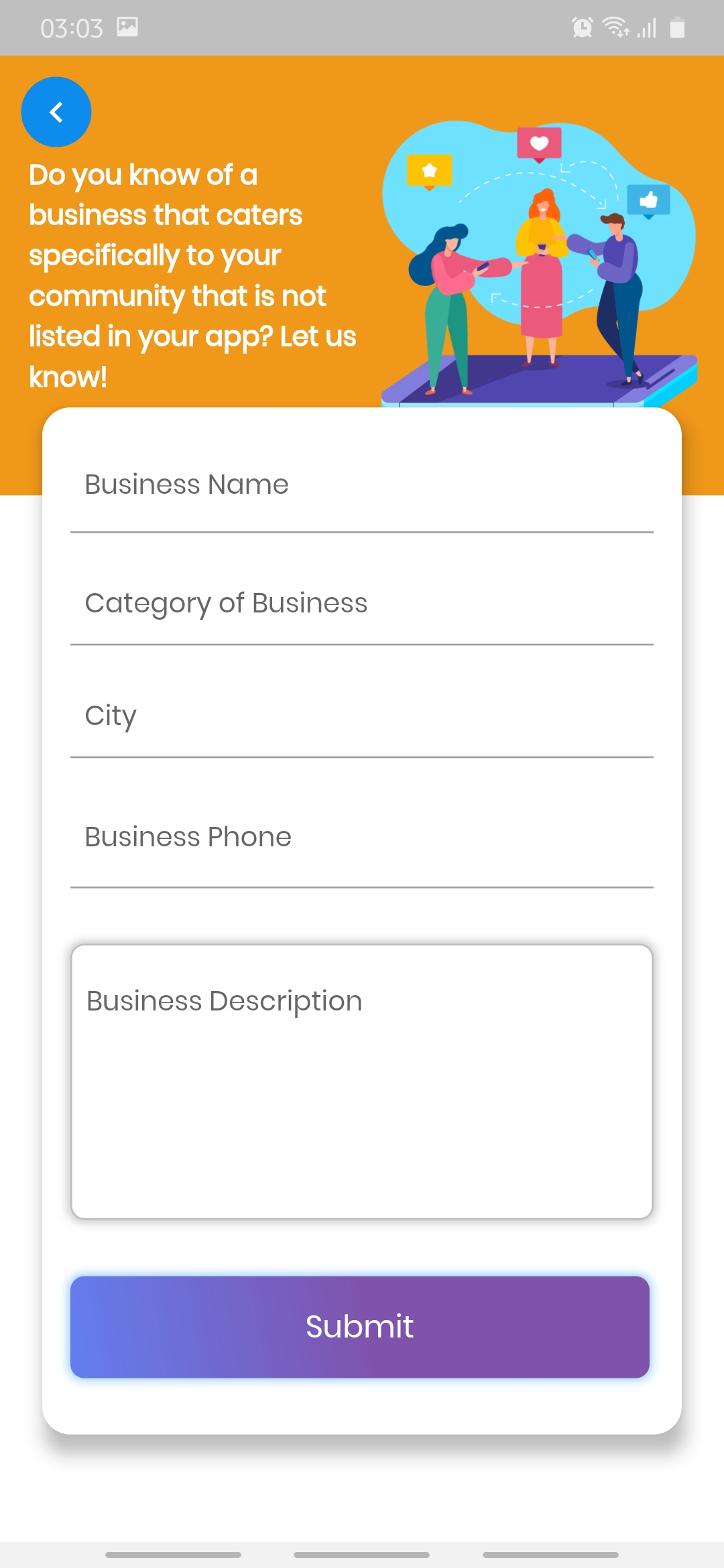This screenshot has height=1568, width=724.
Task: Focus the Business Name field
Action: [x=362, y=485]
